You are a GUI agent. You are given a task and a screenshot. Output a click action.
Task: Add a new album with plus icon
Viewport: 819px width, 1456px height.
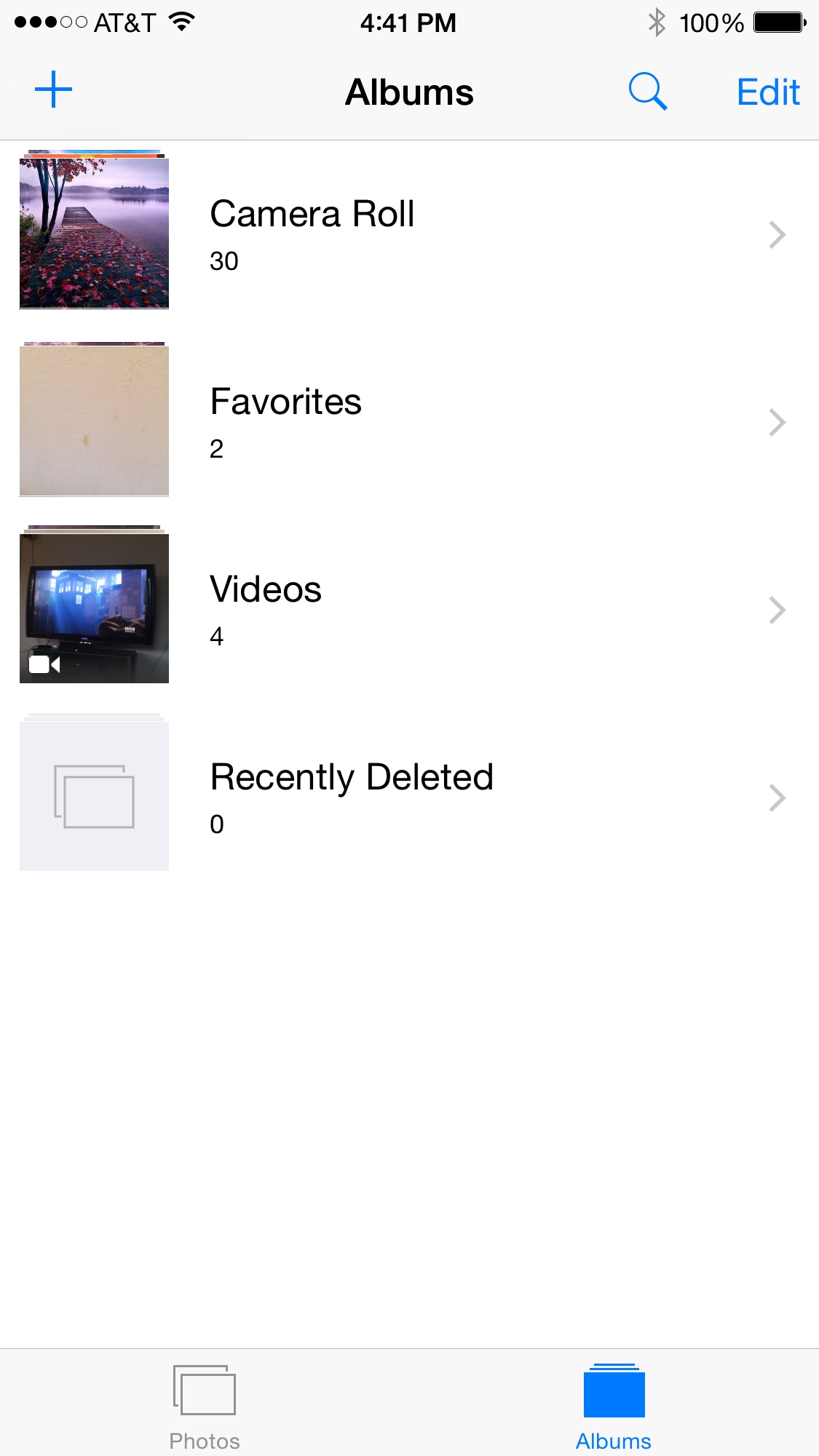[53, 90]
